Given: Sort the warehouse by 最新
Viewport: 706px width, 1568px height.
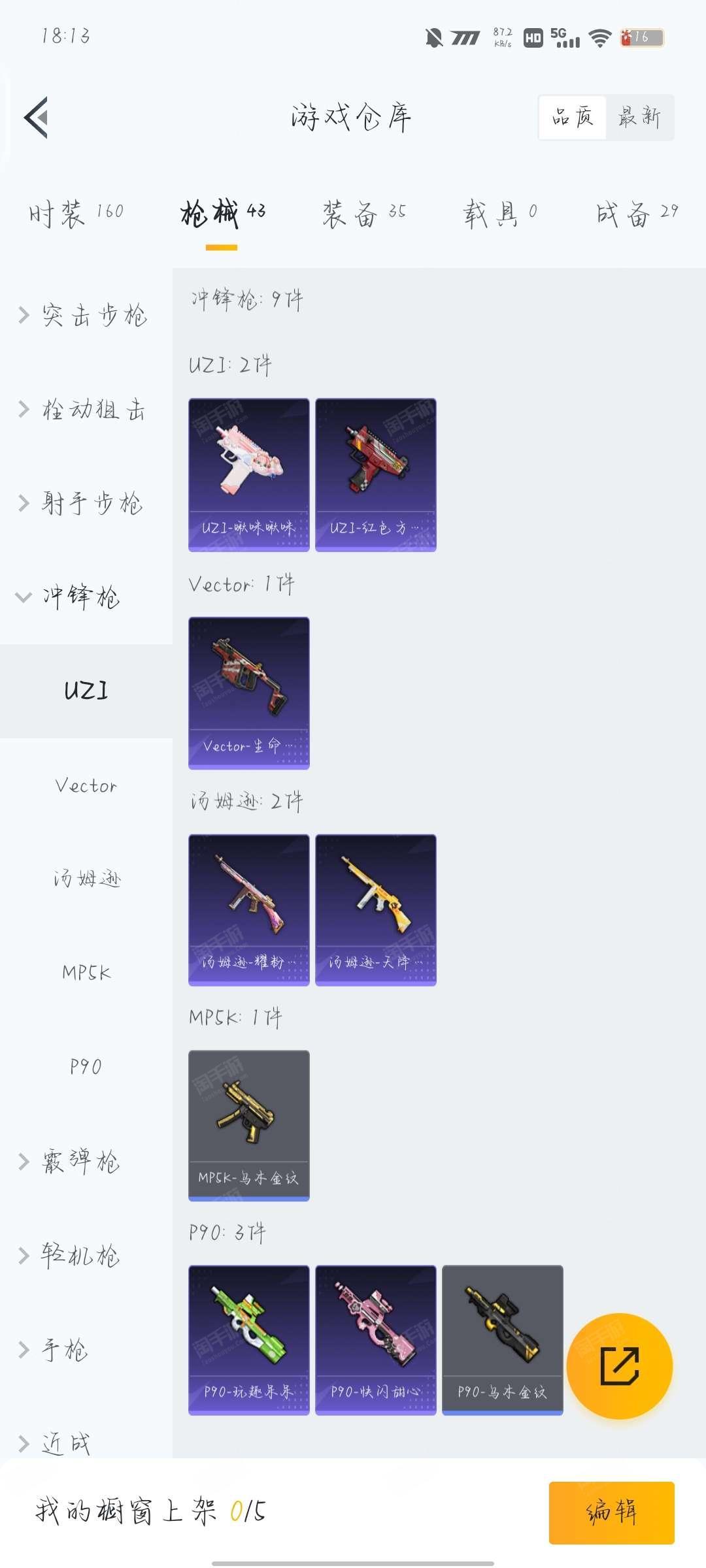Looking at the screenshot, I should click(640, 118).
